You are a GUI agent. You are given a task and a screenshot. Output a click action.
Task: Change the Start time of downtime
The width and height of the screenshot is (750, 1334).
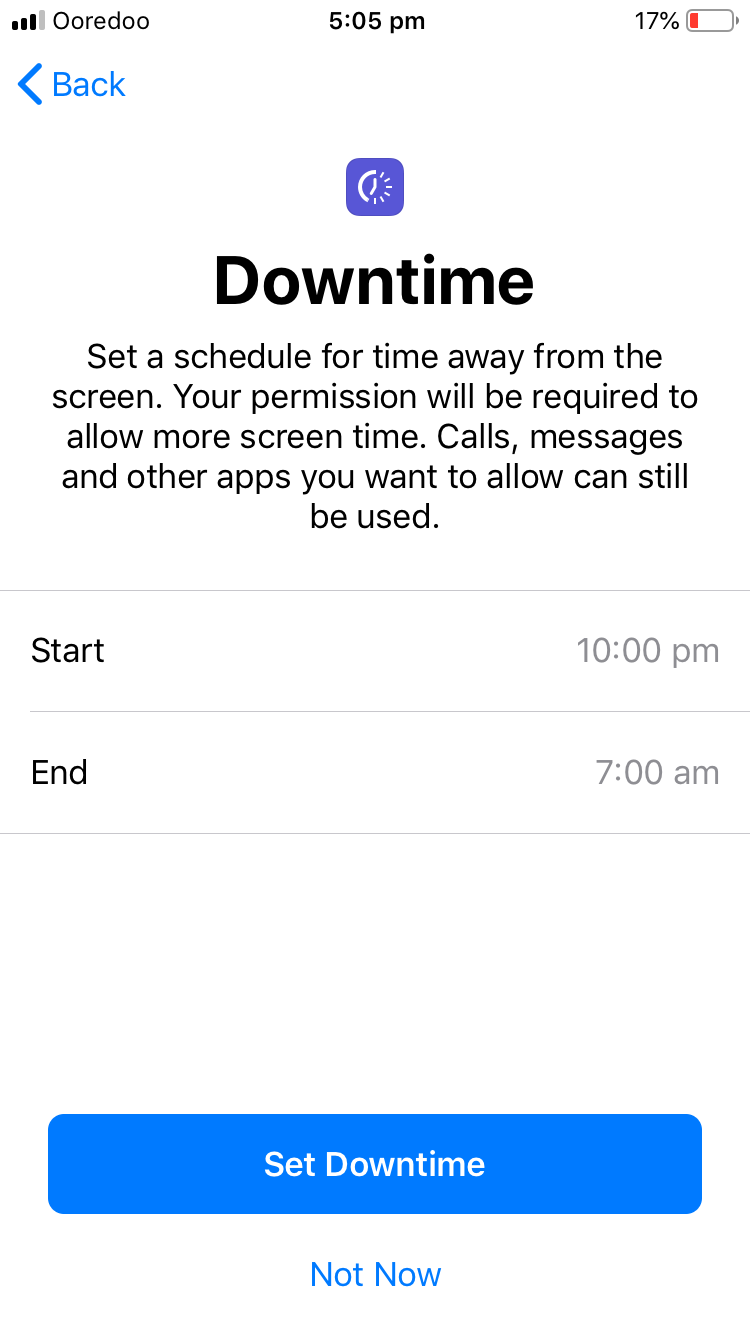click(x=375, y=651)
